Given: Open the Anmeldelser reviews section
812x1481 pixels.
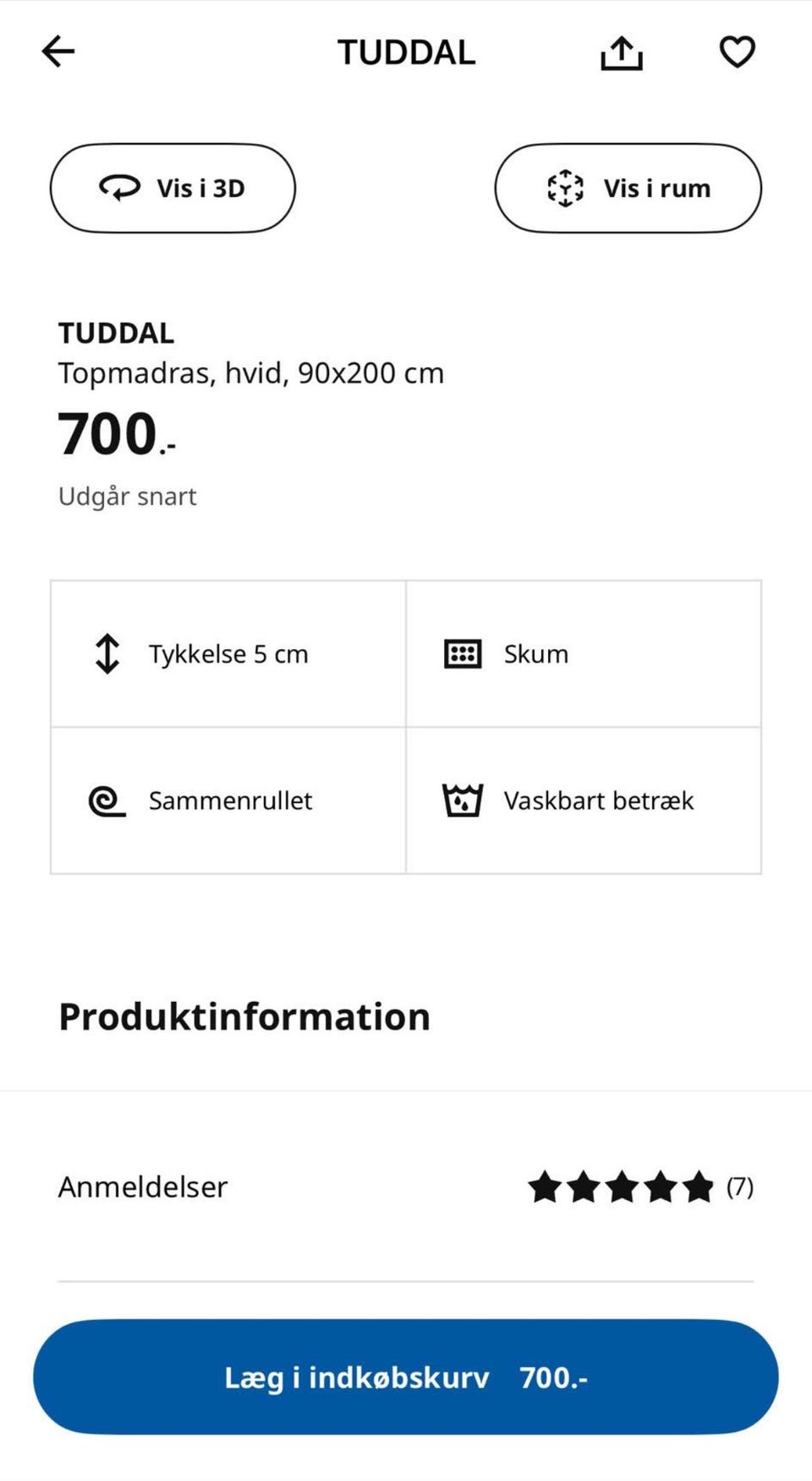Looking at the screenshot, I should coord(141,1186).
